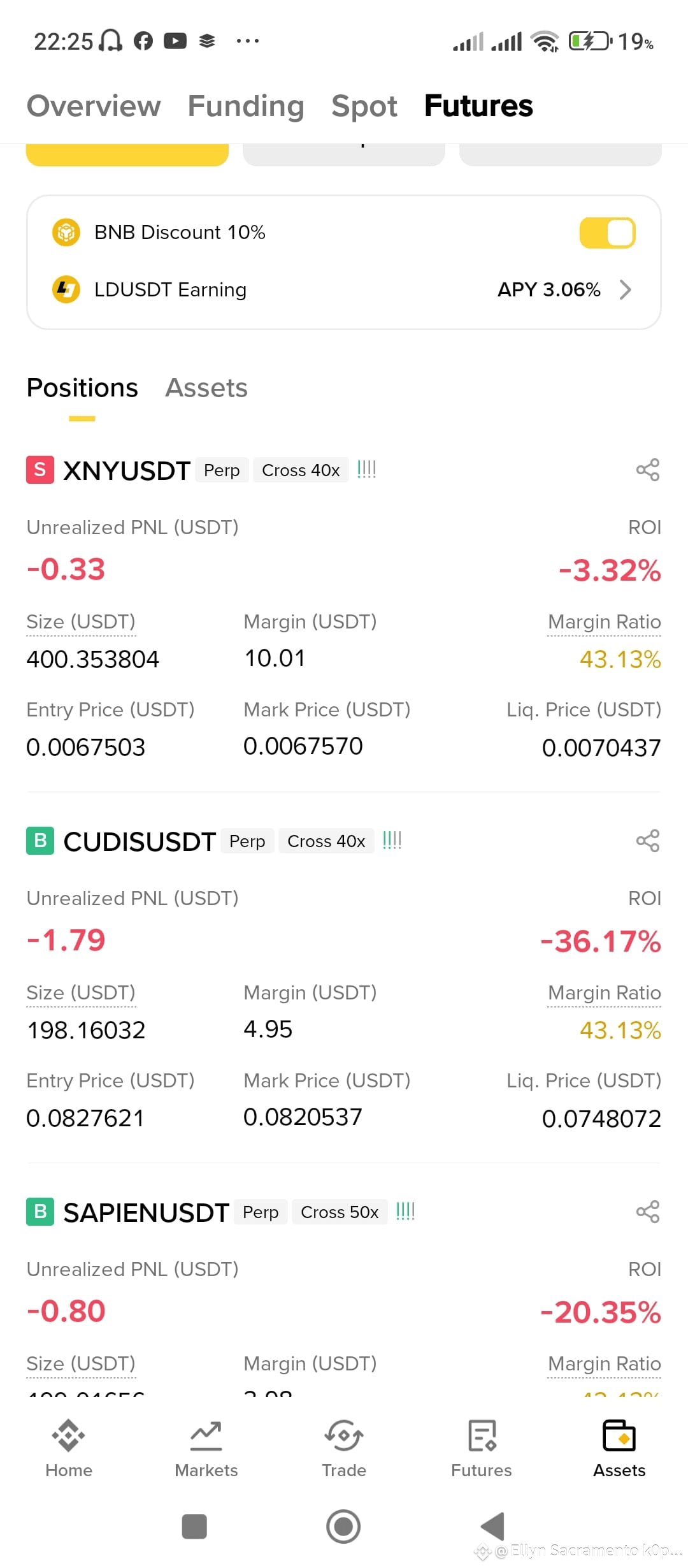
Task: Adjust SAPIENUSDT Cross 50x leverage
Action: pos(340,1212)
